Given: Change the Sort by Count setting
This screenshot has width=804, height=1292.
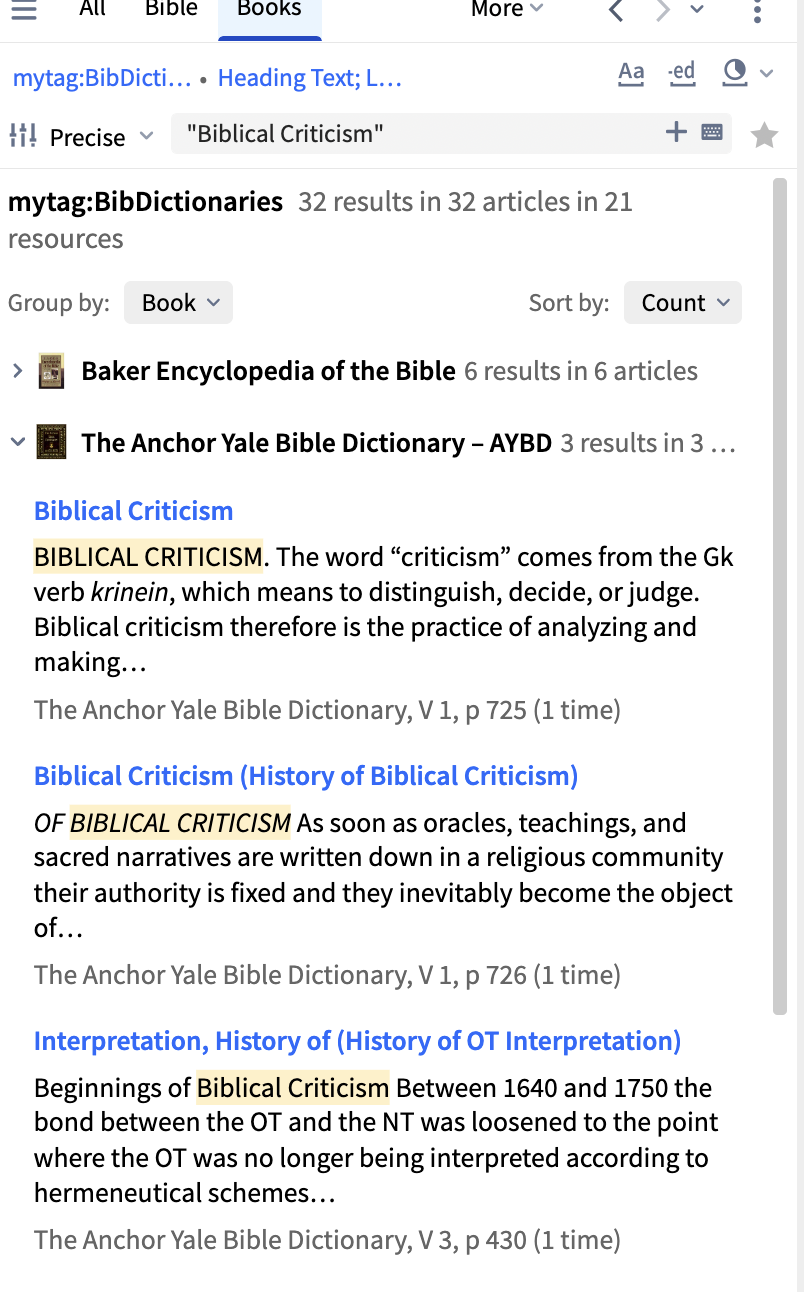Looking at the screenshot, I should tap(682, 303).
